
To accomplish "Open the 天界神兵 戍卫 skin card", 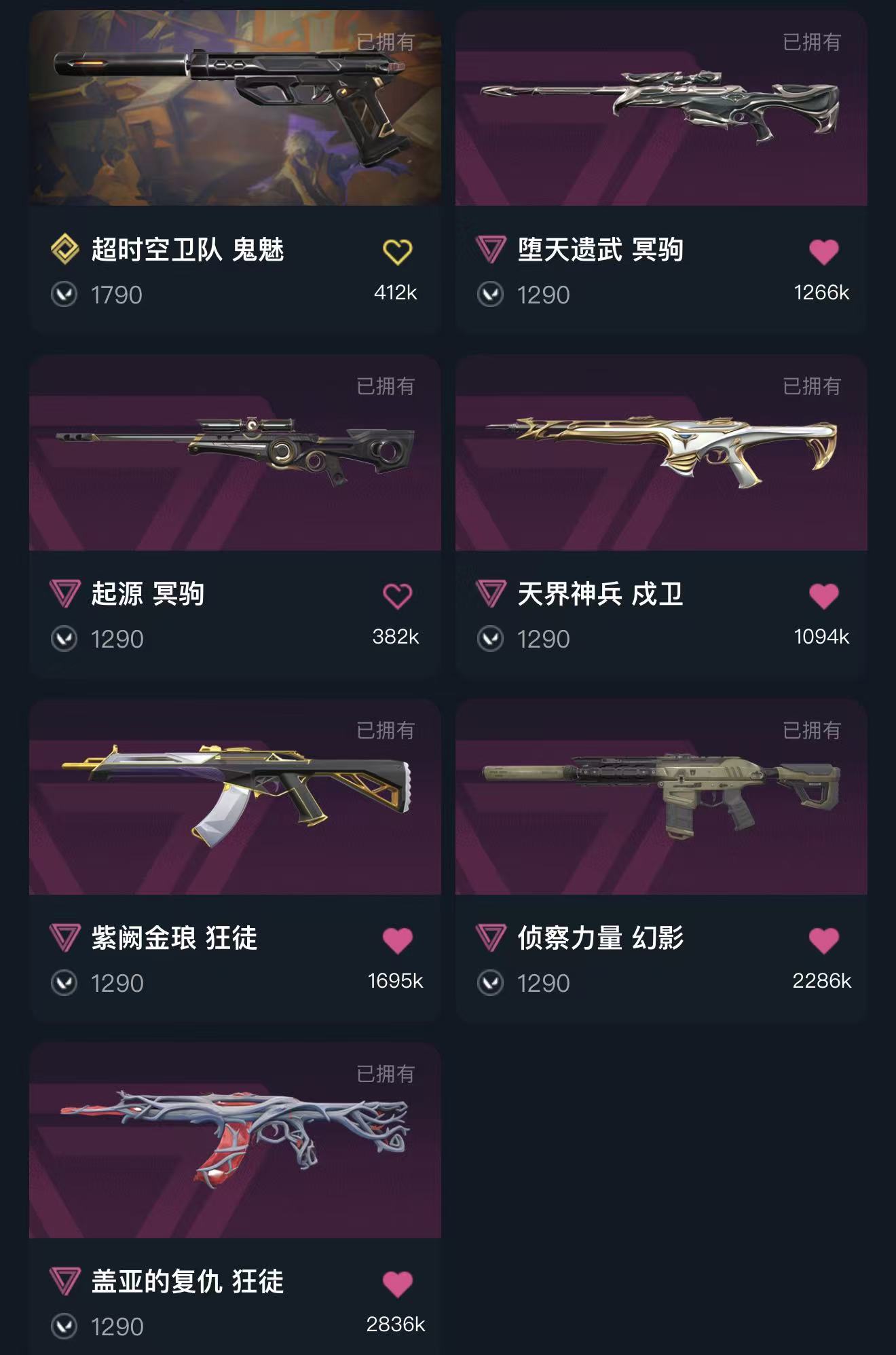I will 660,453.
